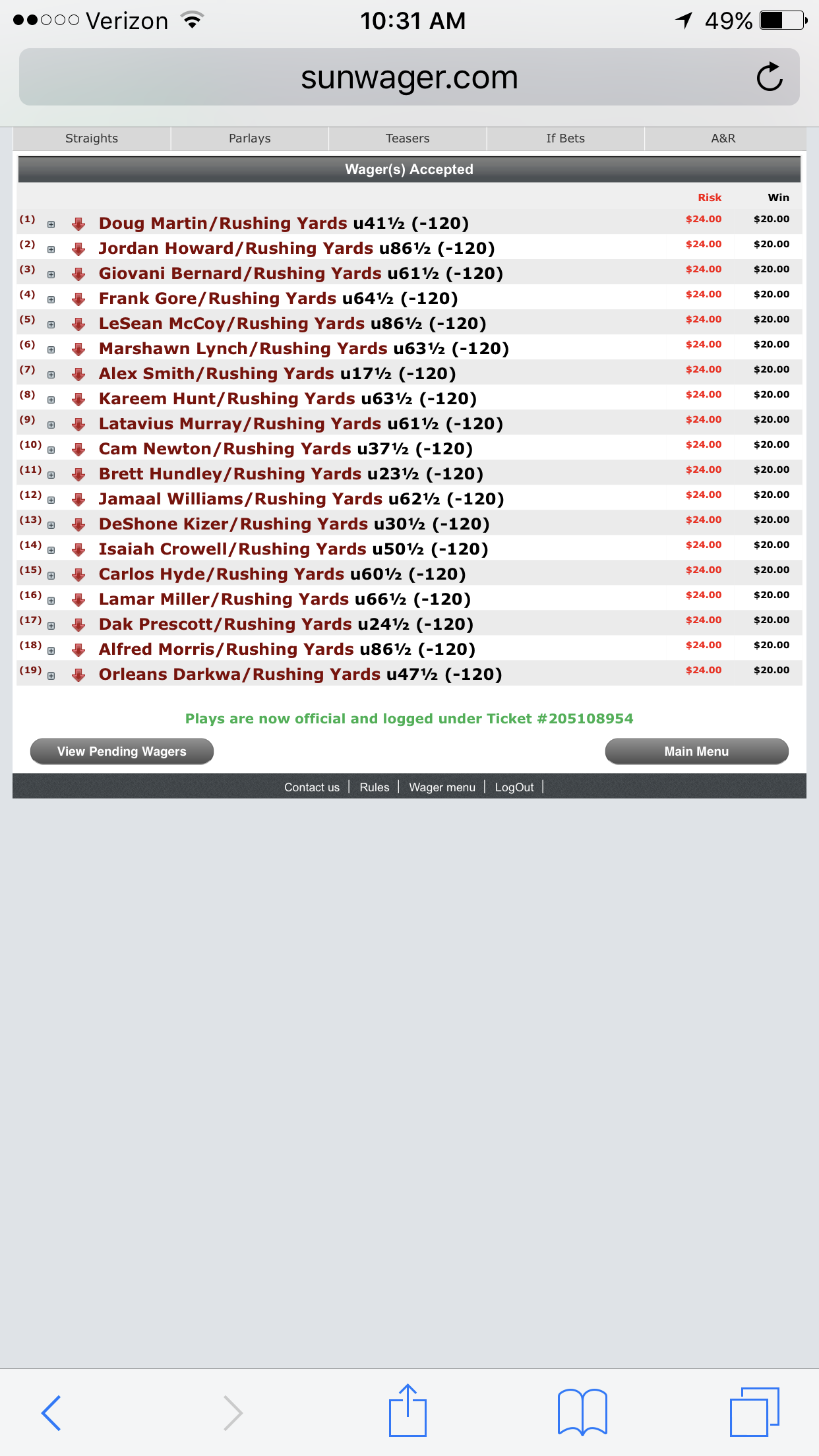819x1456 pixels.
Task: Expand the Cam Newton wager details
Action: click(x=51, y=450)
